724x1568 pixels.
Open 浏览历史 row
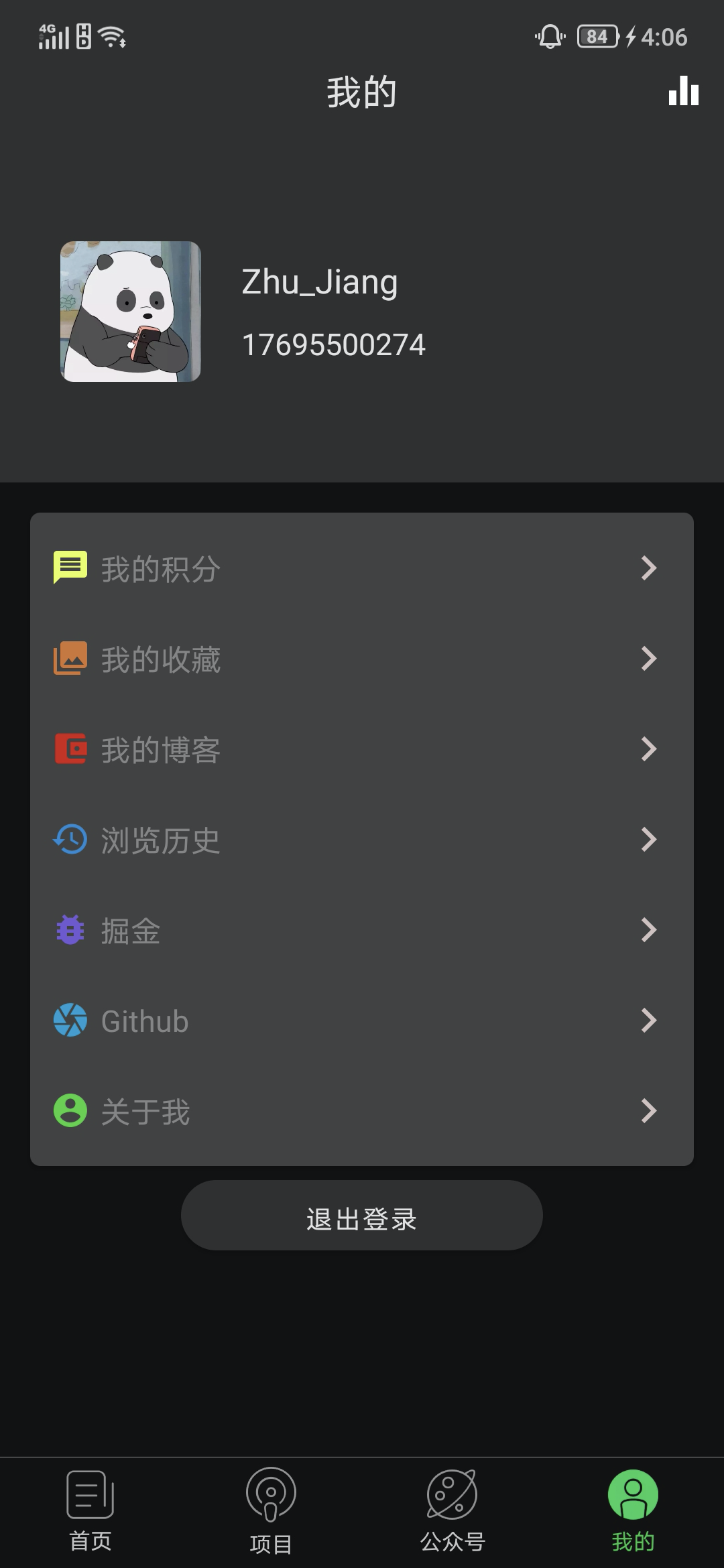362,840
